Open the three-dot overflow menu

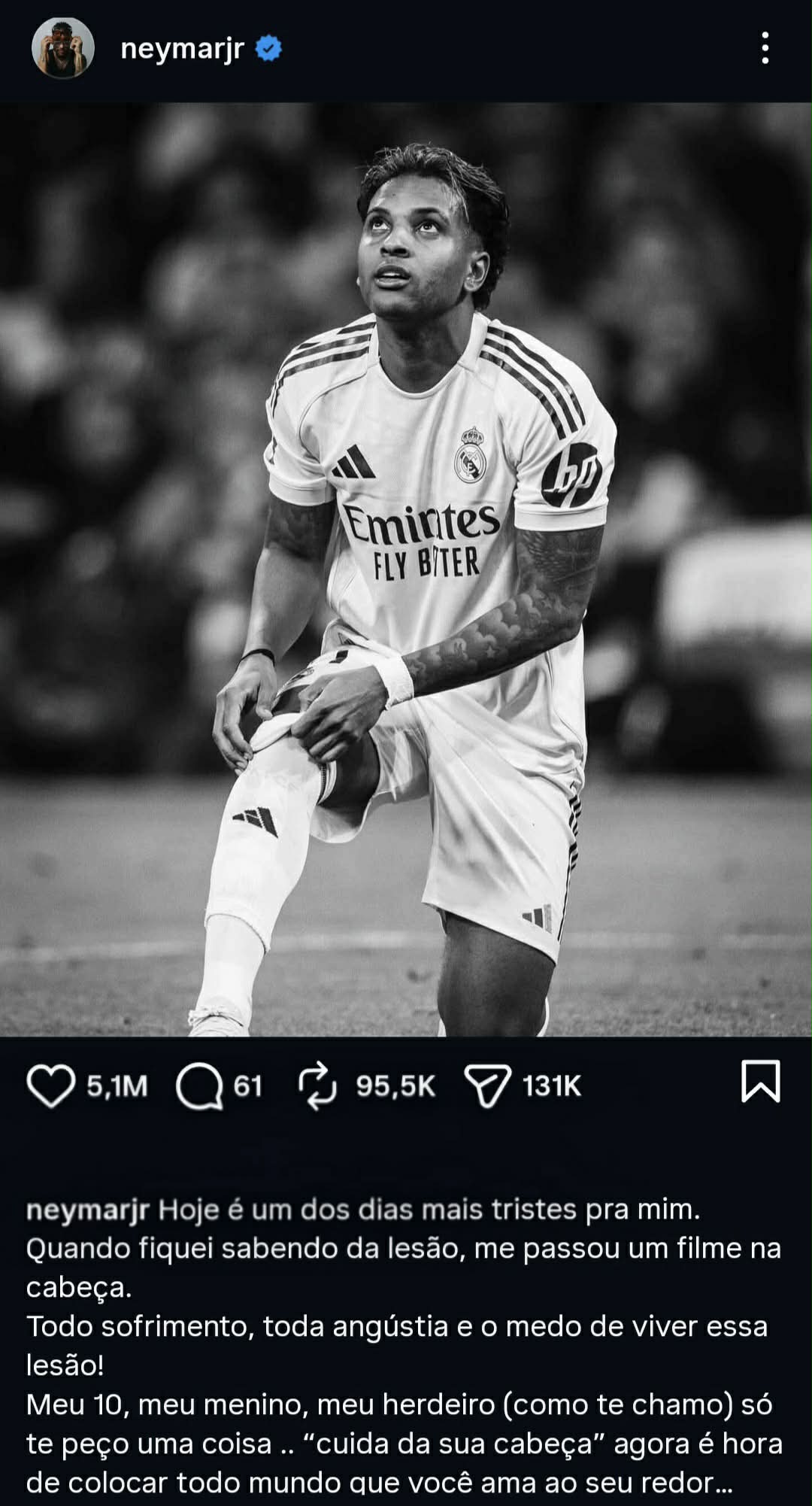(765, 49)
